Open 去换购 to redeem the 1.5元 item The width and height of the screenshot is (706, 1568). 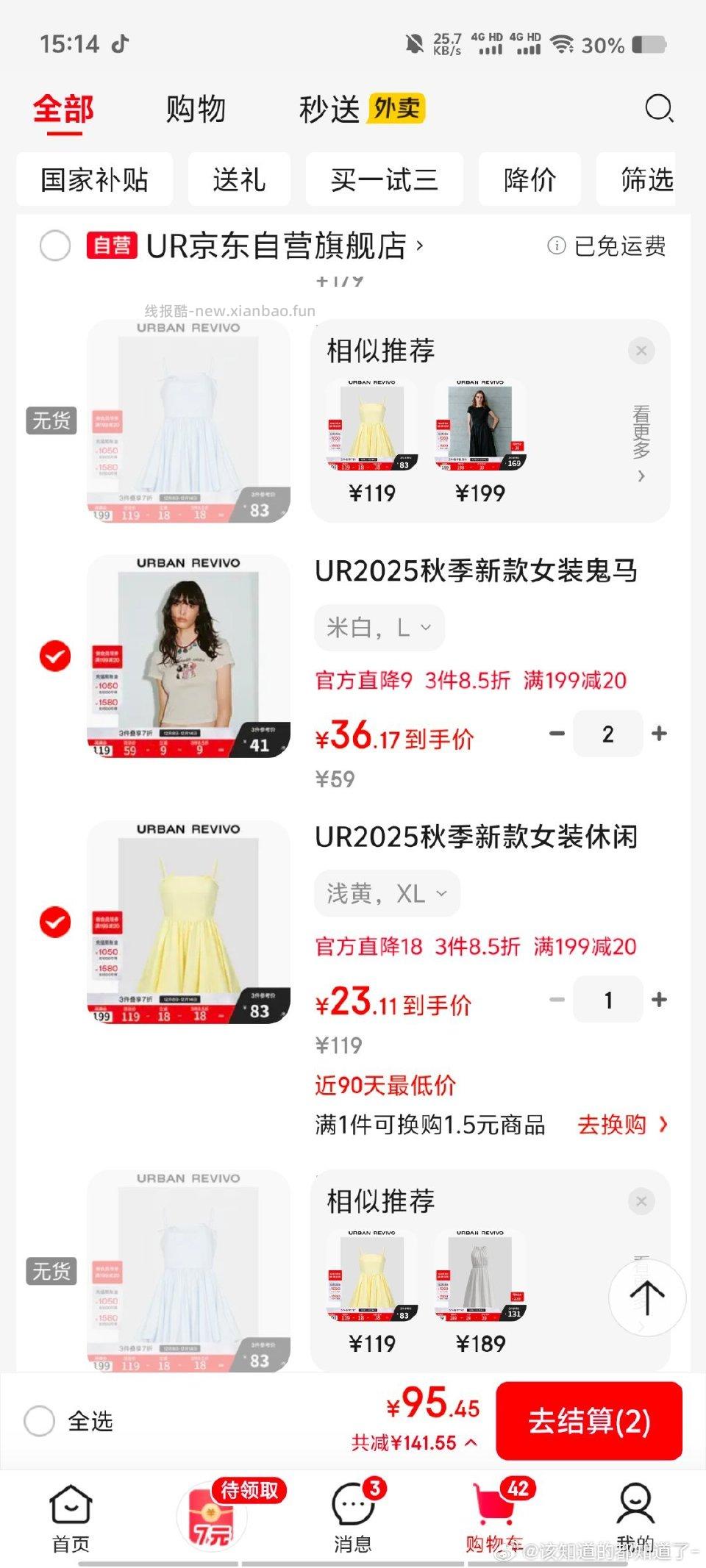[613, 1125]
